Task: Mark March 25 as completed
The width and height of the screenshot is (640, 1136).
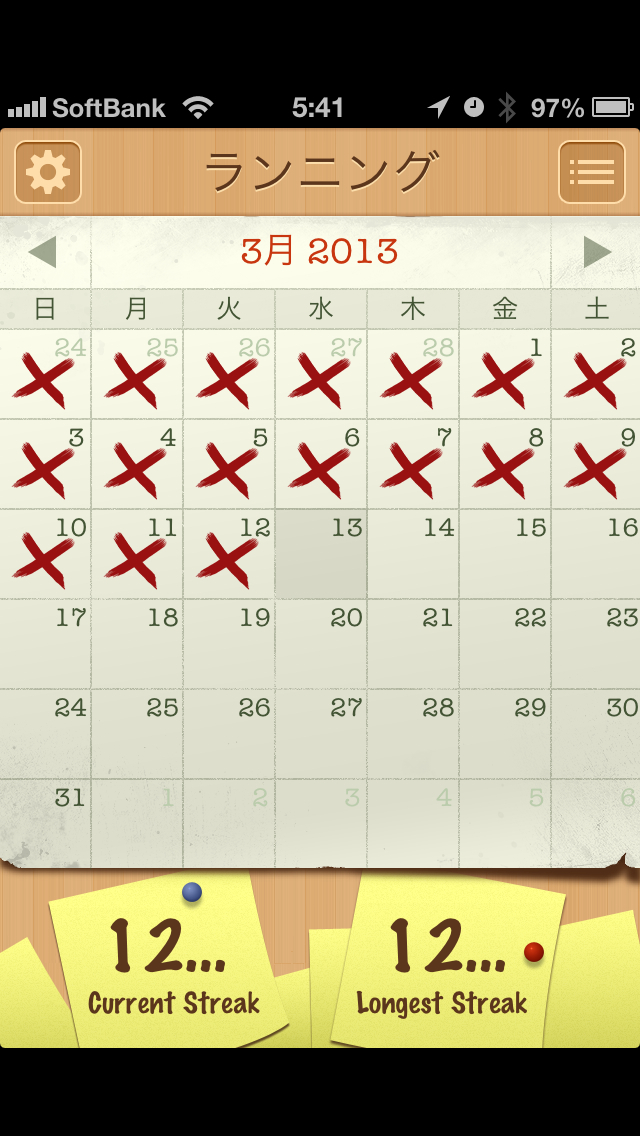Action: pos(138,735)
